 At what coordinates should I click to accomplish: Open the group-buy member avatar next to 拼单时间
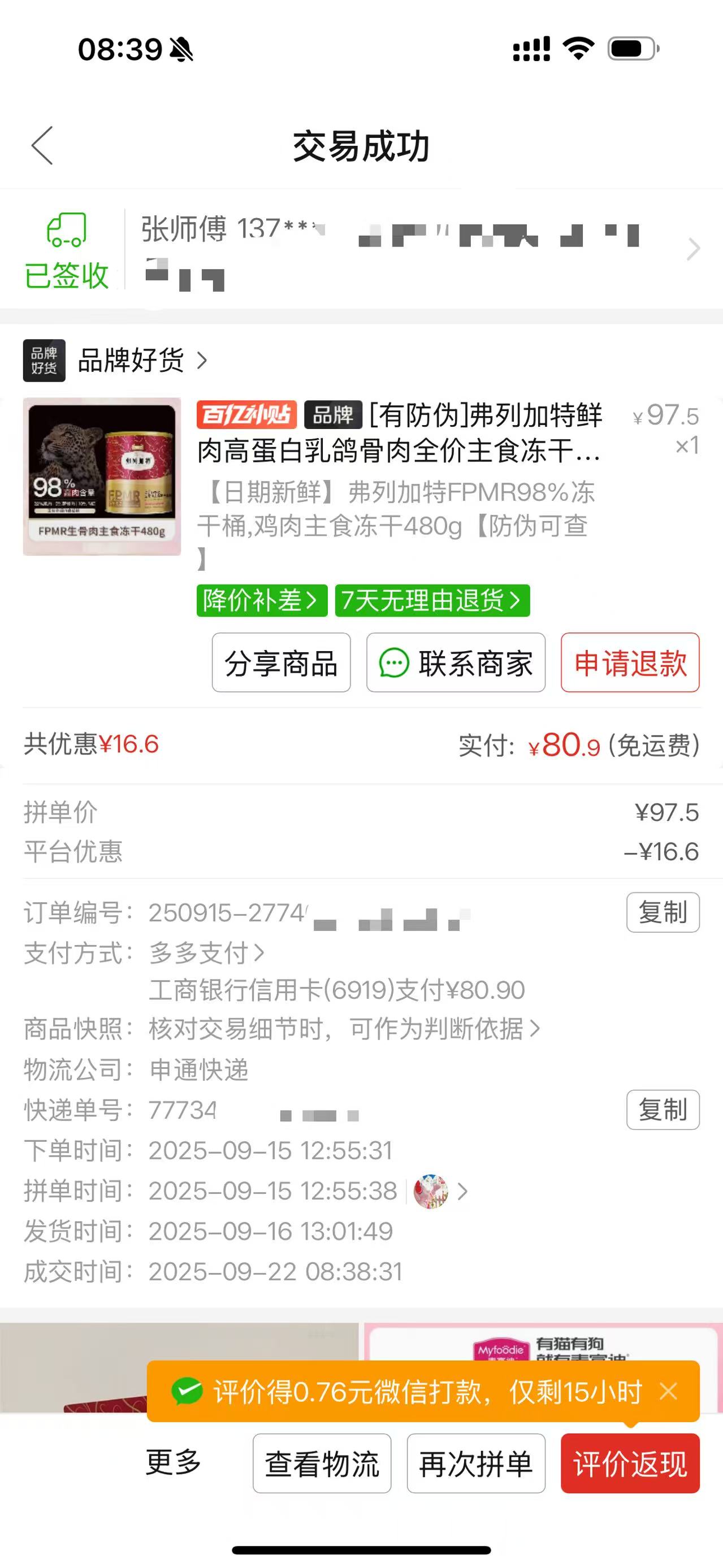431,1191
